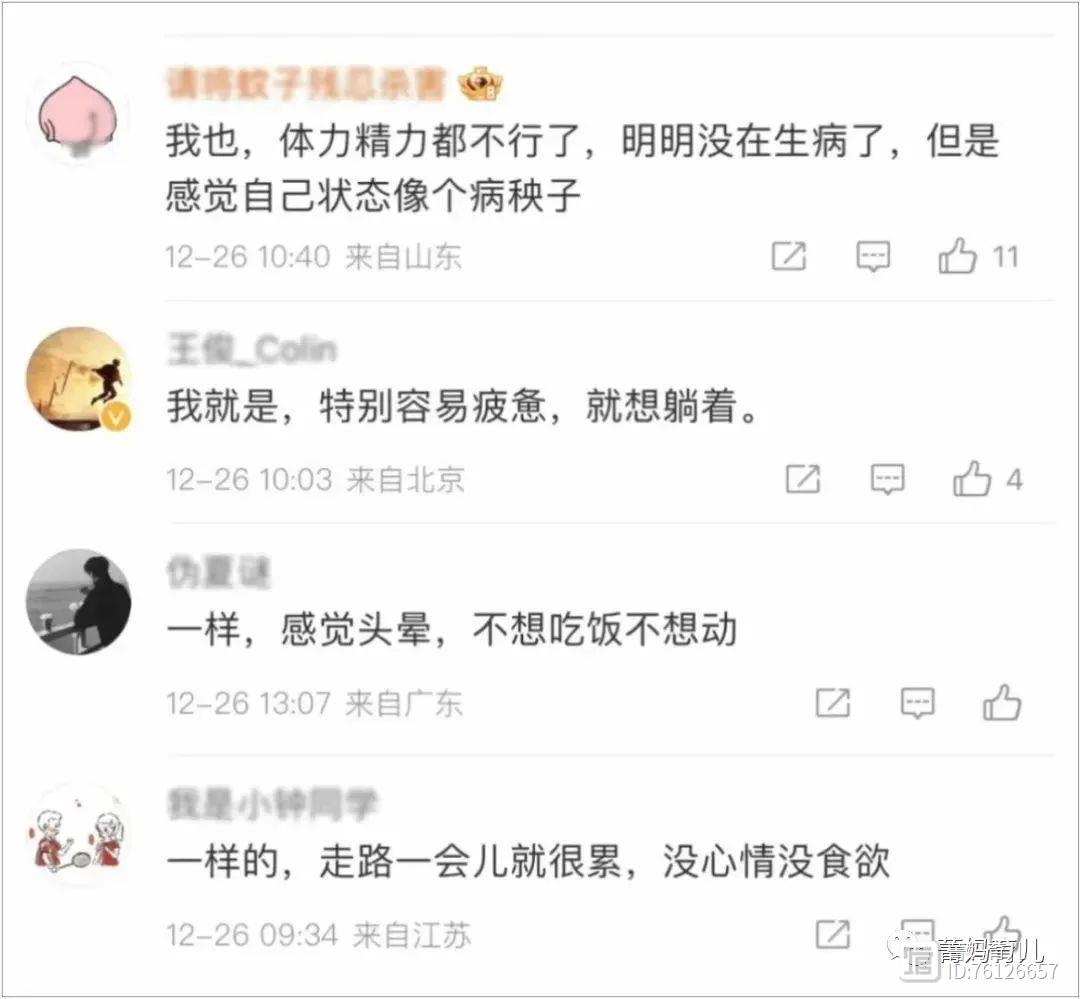
Task: Reply to the comment from 广东
Action: click(x=917, y=703)
